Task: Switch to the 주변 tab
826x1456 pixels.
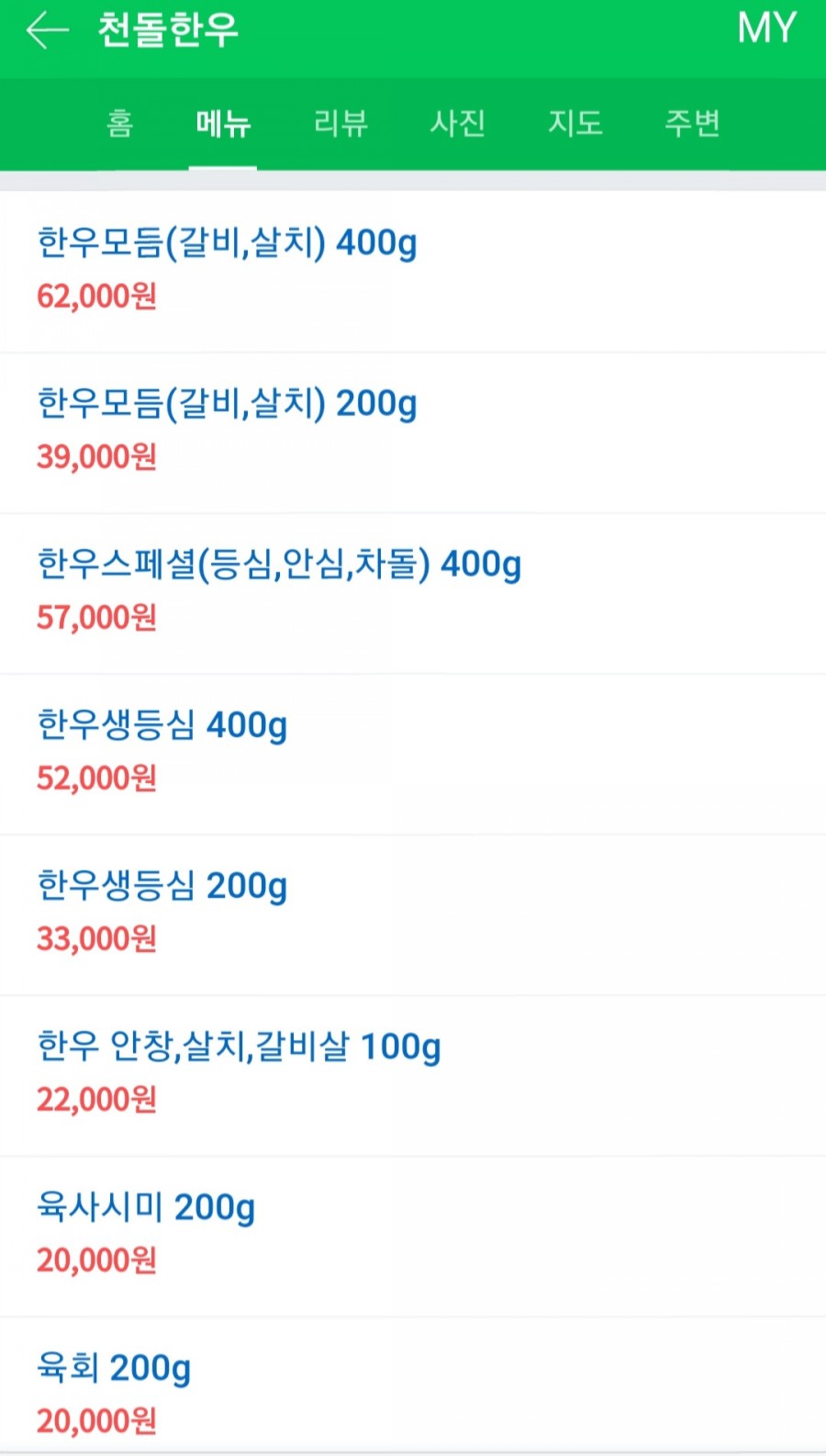Action: click(693, 123)
